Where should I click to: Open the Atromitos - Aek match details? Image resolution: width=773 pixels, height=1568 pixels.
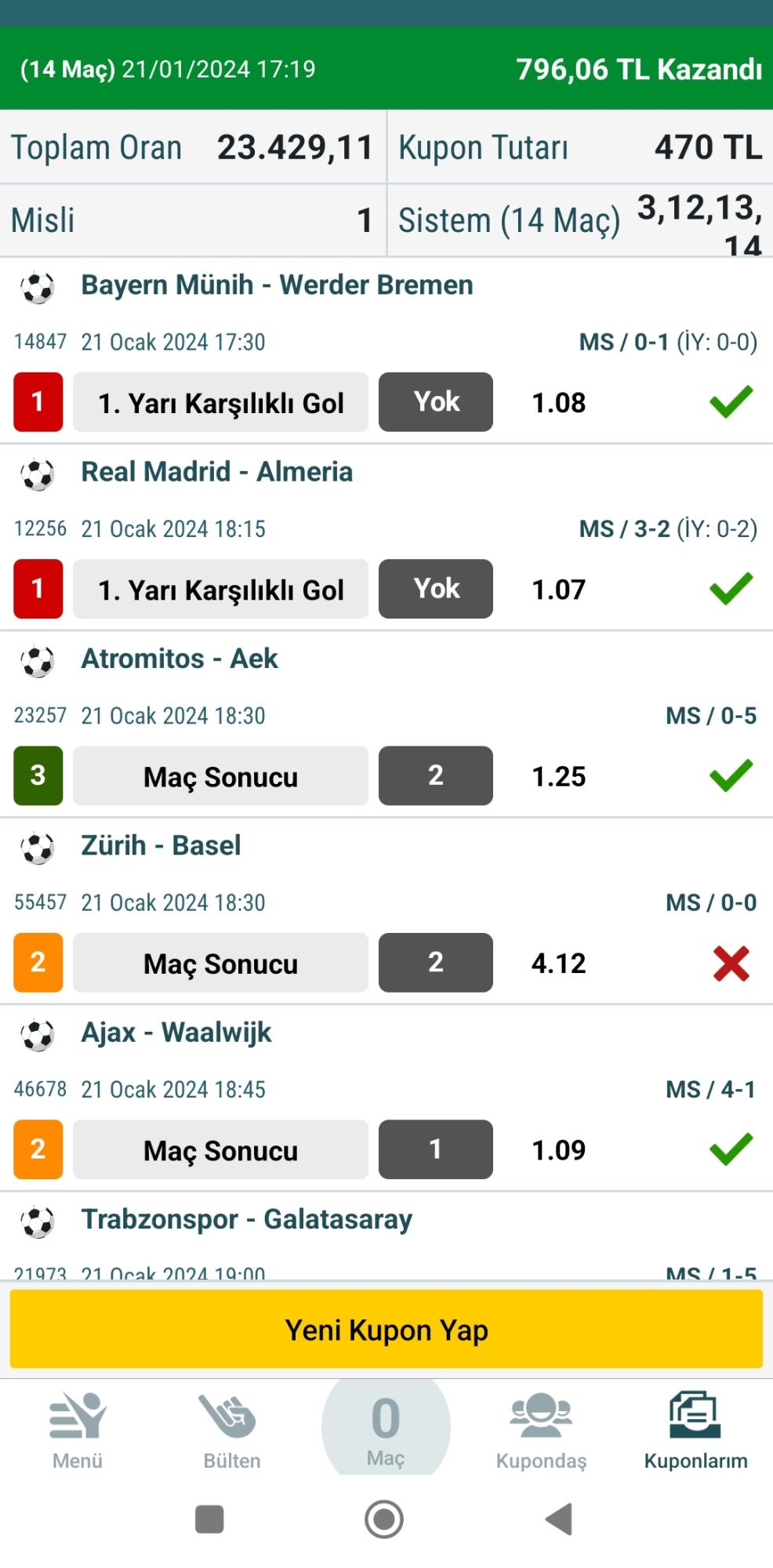point(180,659)
